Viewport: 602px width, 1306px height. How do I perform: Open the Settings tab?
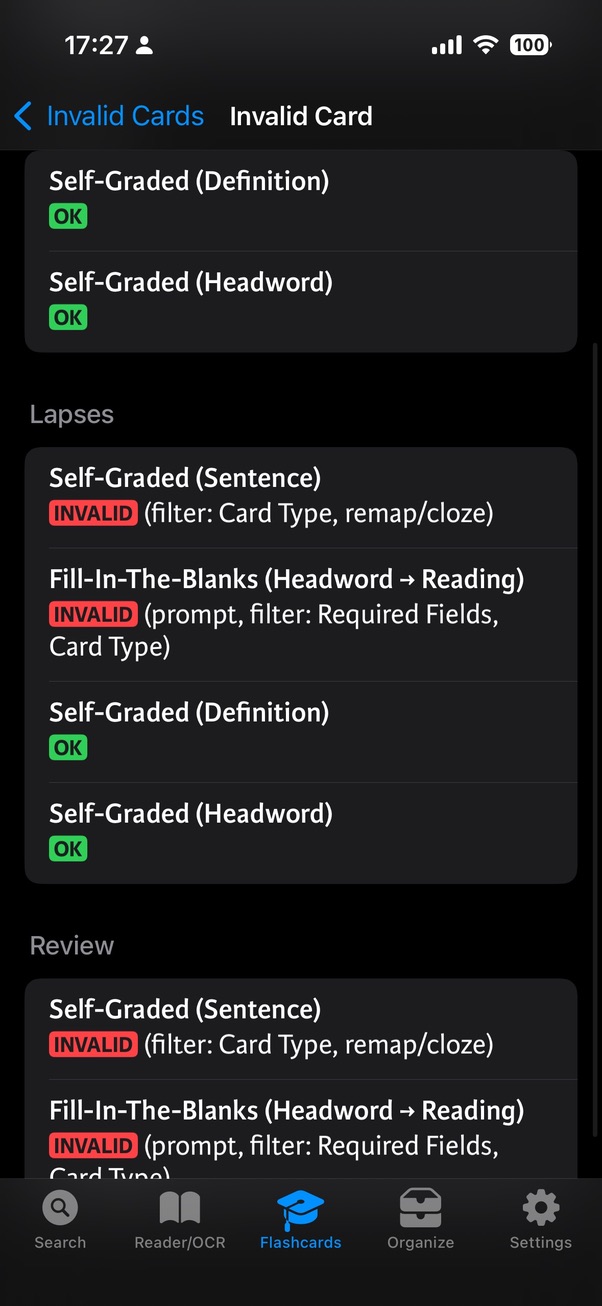point(540,1220)
